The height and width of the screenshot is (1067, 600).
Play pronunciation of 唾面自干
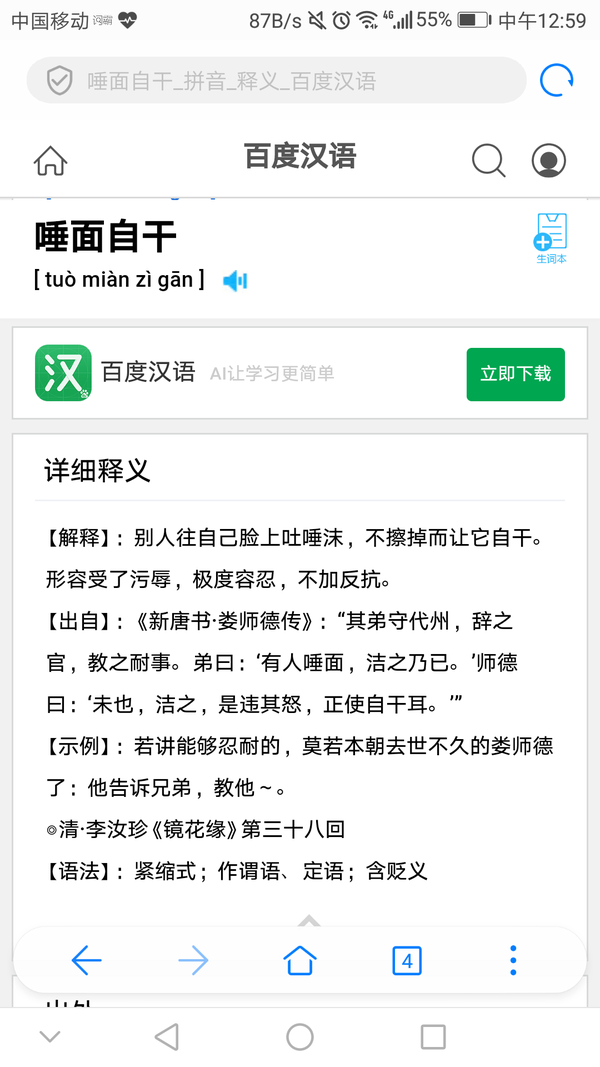tap(235, 280)
